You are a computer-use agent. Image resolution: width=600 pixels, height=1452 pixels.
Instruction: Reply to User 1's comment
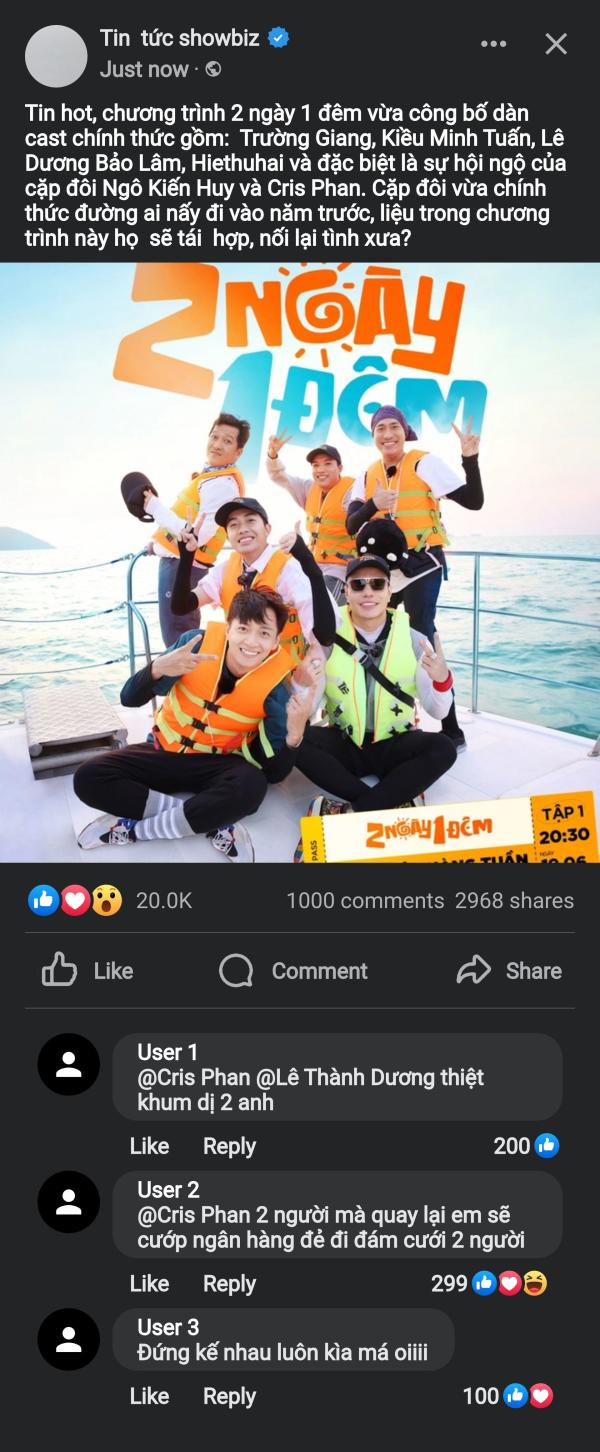coord(229,1146)
